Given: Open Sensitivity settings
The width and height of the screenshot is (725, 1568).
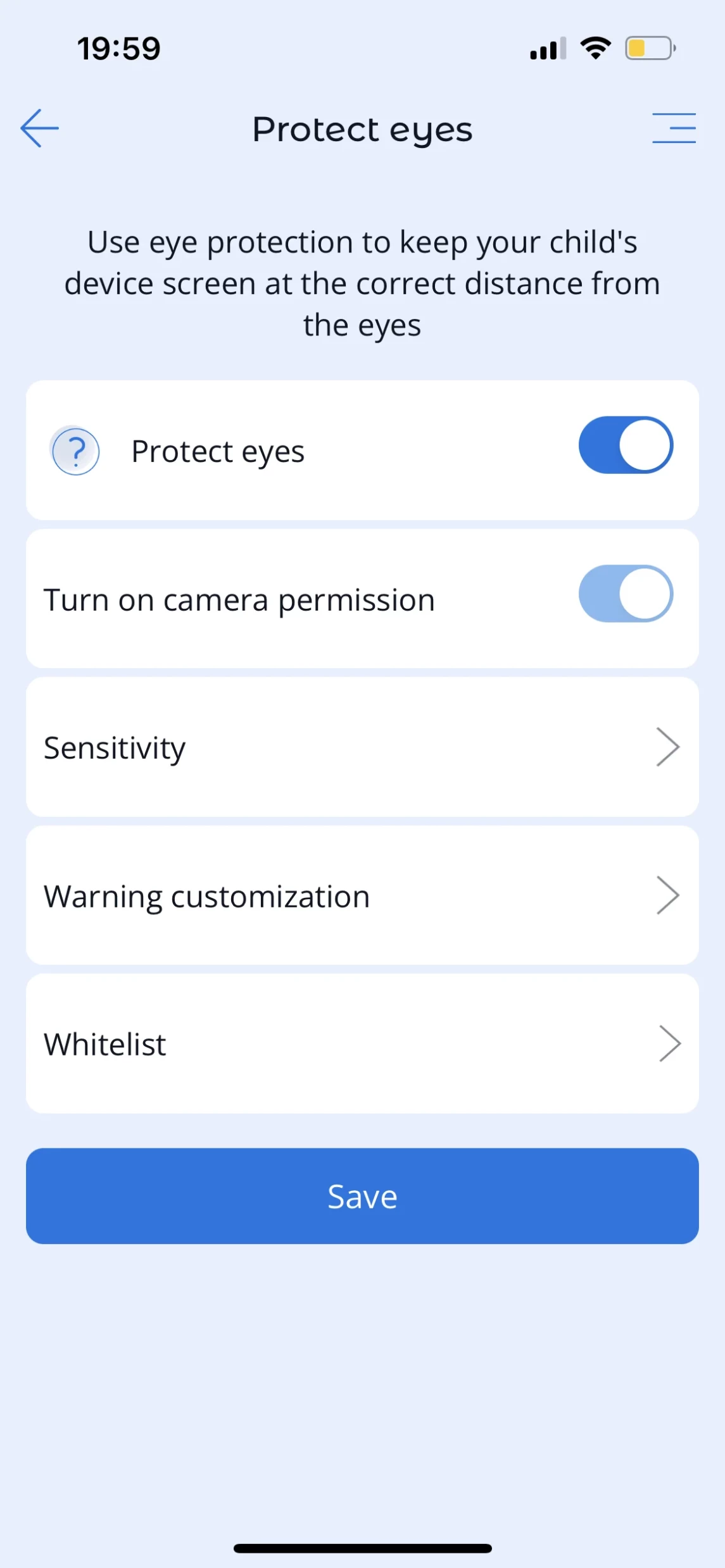Looking at the screenshot, I should tap(362, 747).
